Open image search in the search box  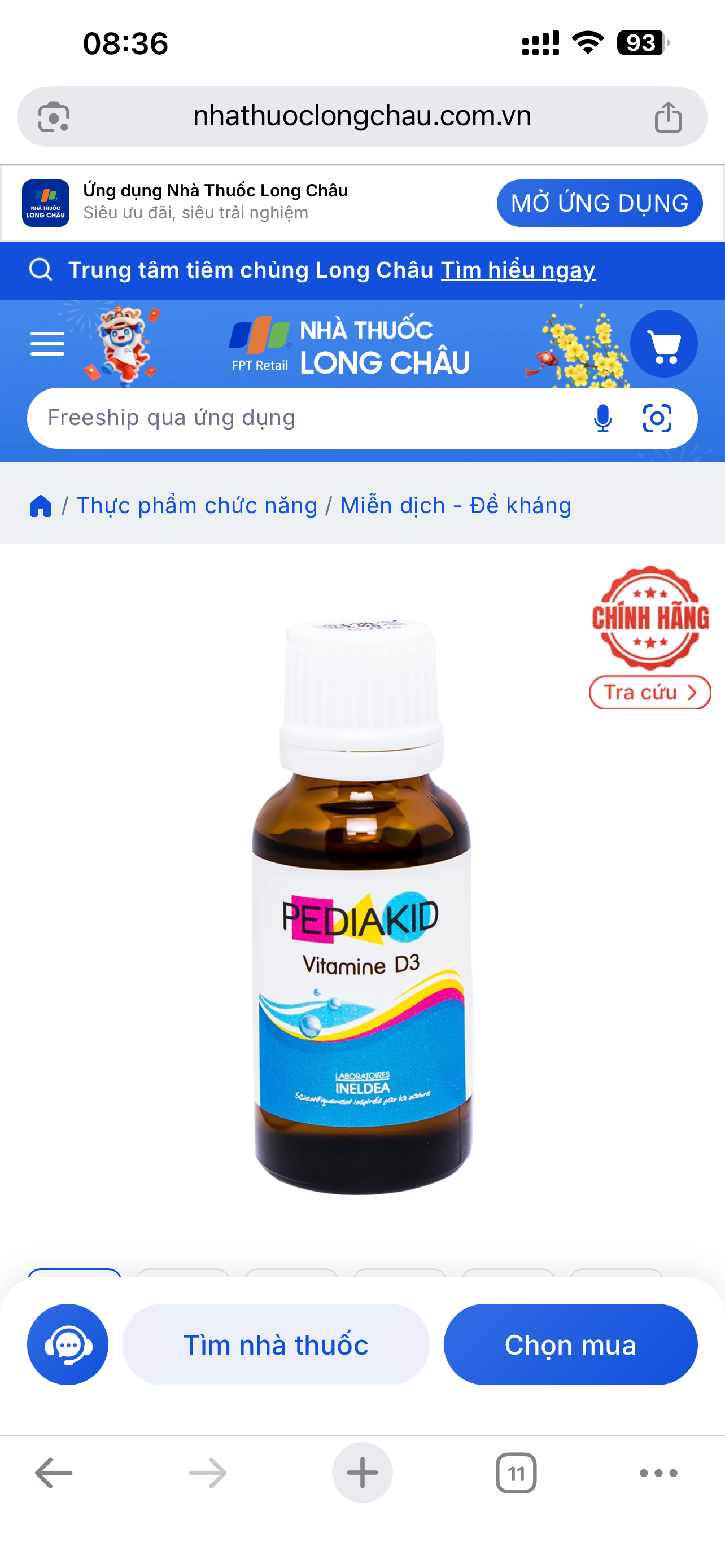(x=657, y=418)
